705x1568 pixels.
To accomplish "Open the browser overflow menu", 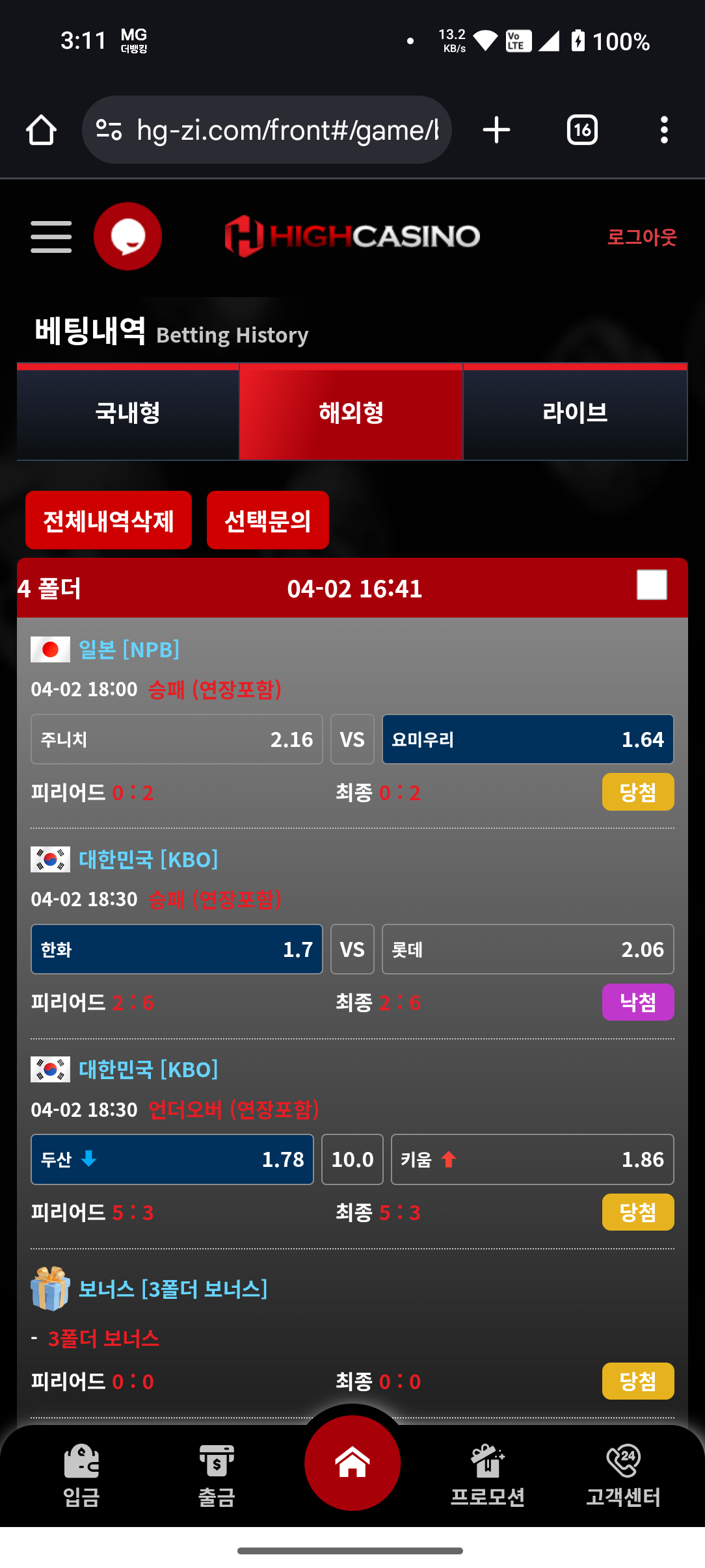I will [663, 130].
